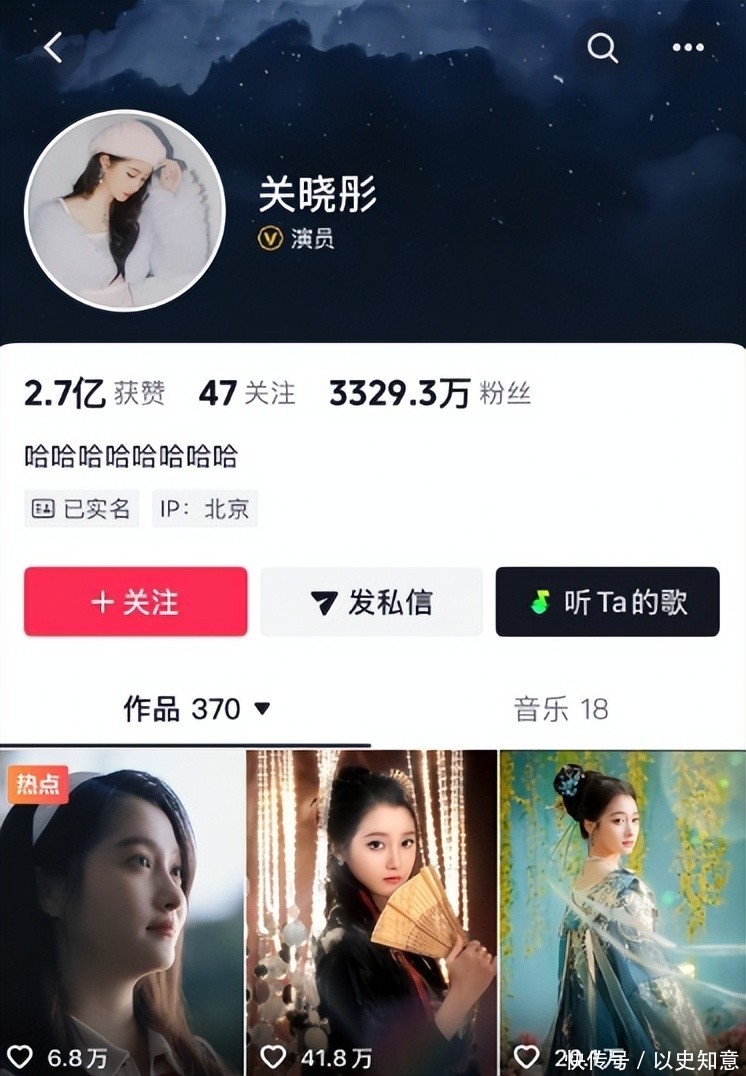Open the three-dot overflow menu

[688, 47]
